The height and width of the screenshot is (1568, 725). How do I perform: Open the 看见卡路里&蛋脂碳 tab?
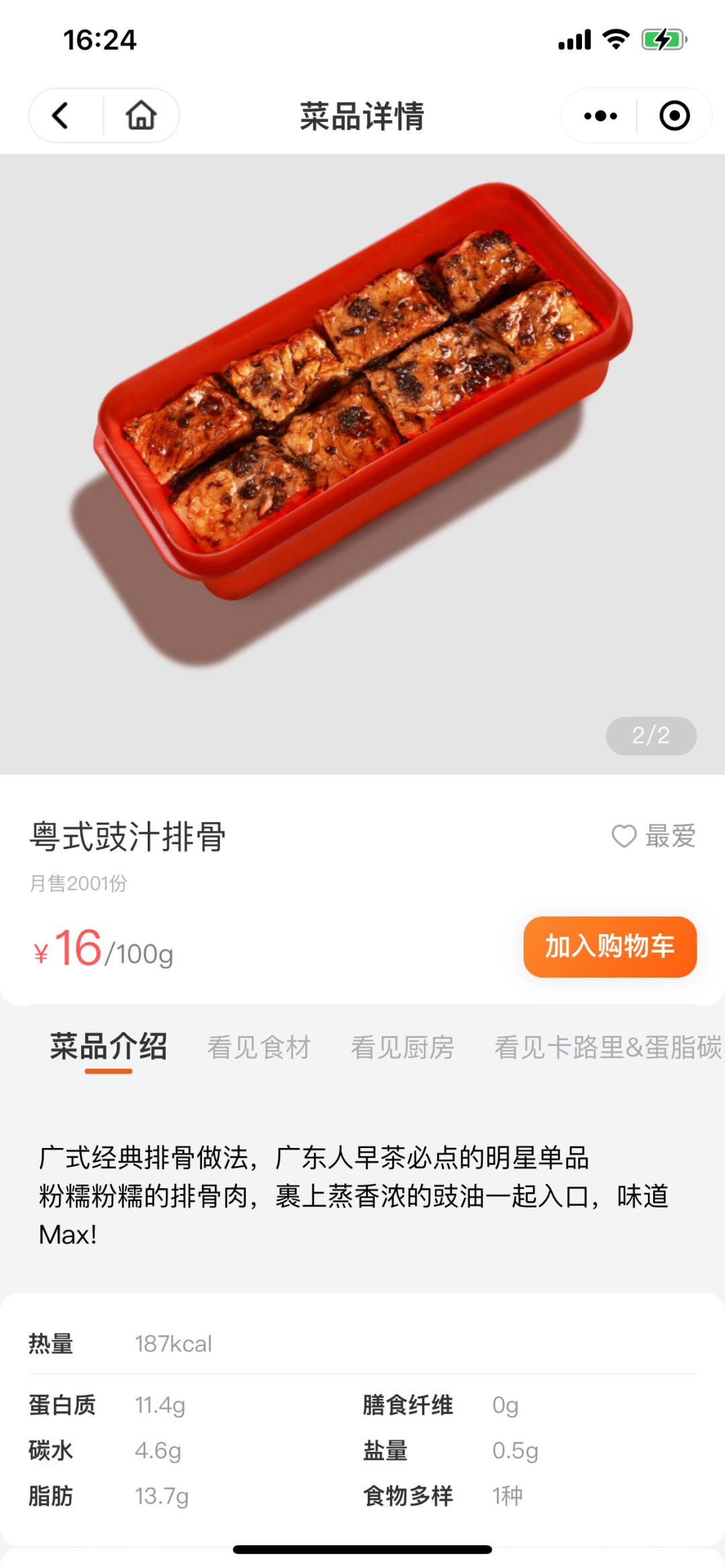[608, 1047]
